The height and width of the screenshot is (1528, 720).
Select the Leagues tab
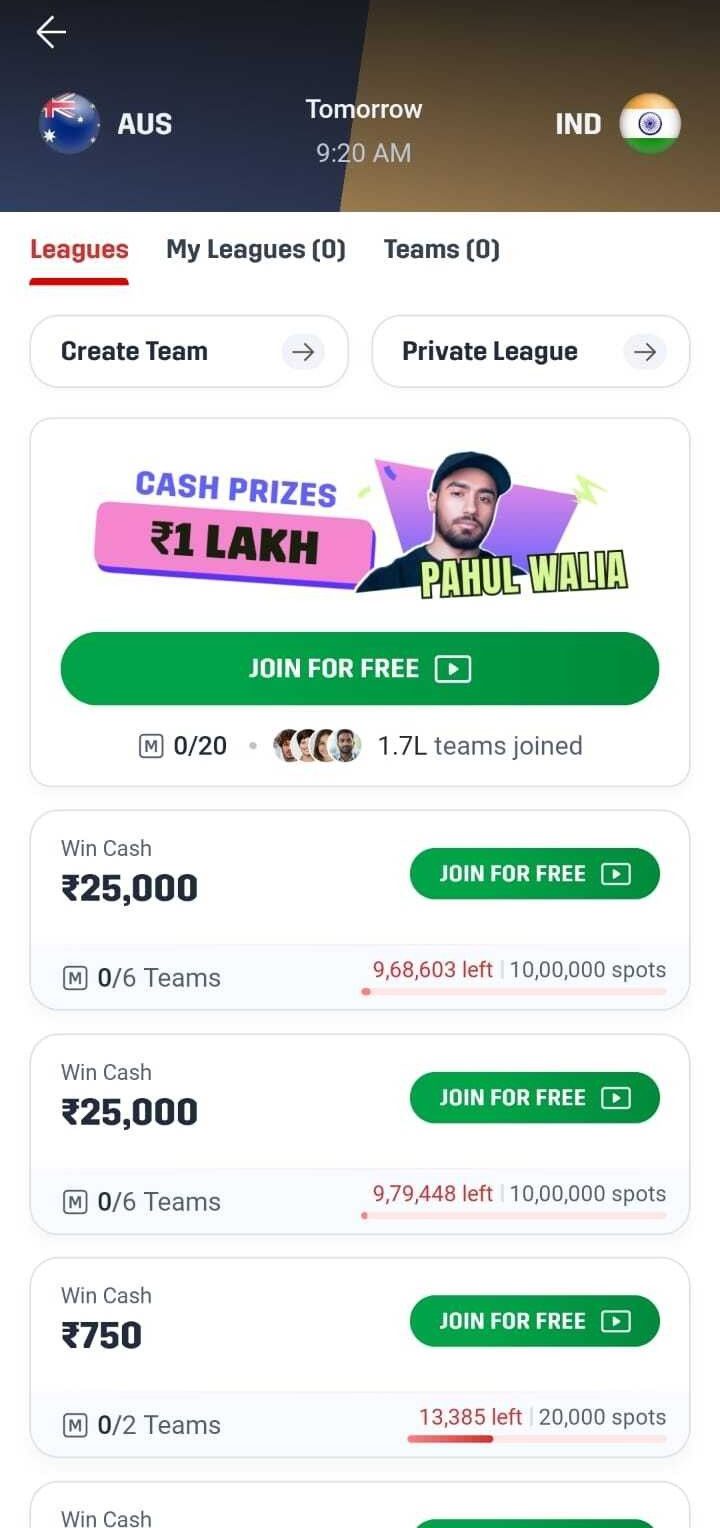[x=79, y=249]
